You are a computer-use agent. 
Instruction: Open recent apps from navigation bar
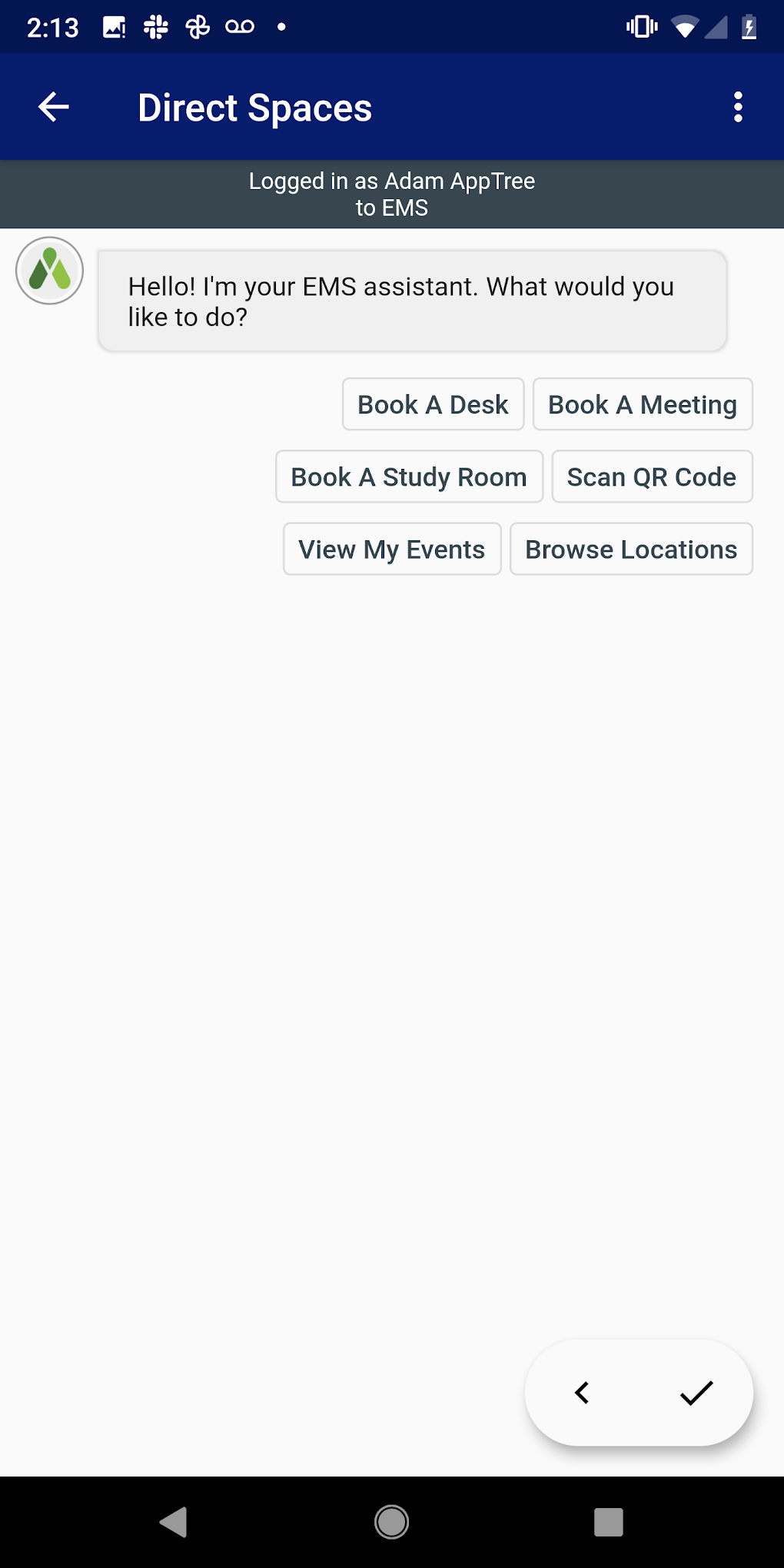coord(608,1521)
